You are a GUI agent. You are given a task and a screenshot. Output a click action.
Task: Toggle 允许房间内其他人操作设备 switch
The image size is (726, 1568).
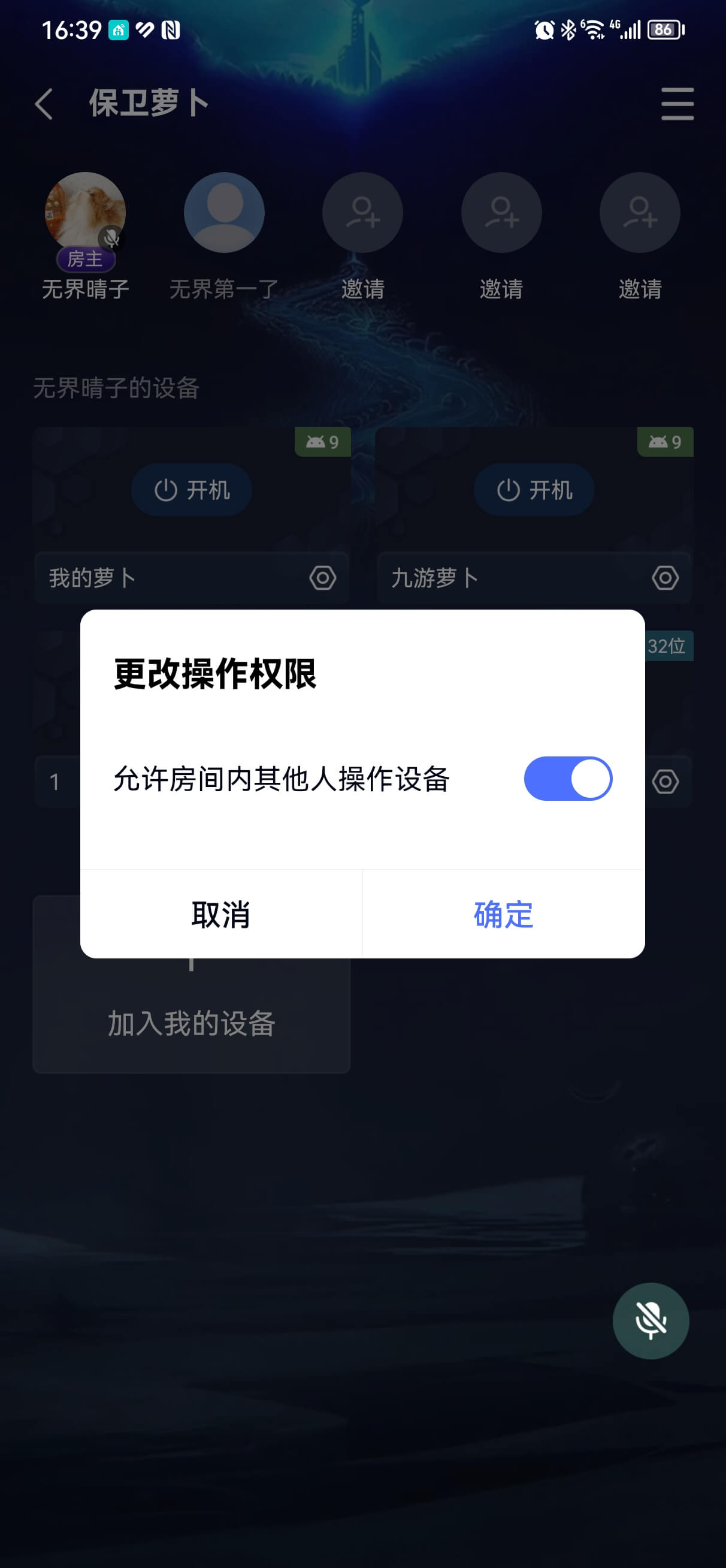tap(567, 779)
